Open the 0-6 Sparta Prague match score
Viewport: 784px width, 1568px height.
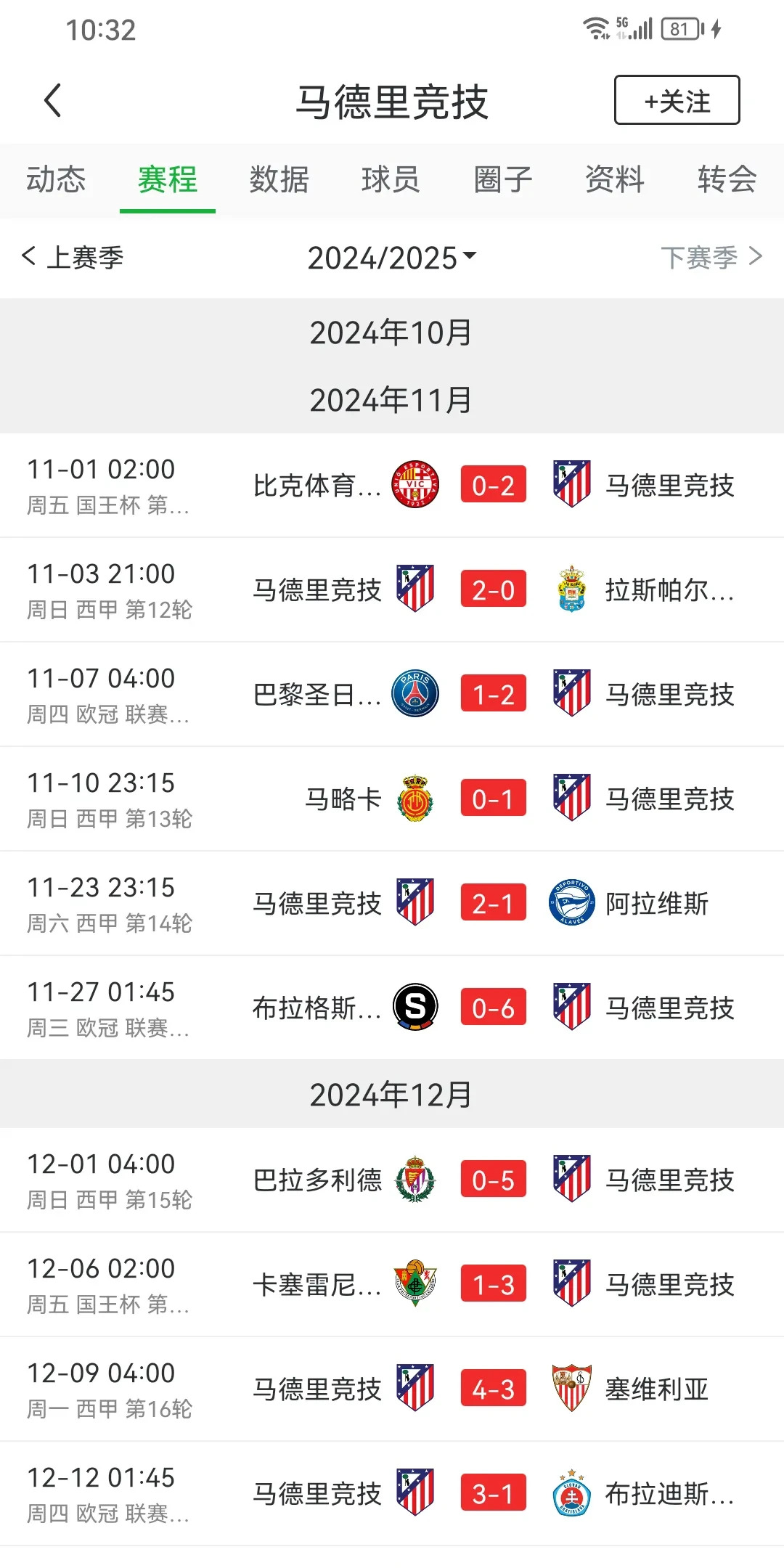point(493,1008)
